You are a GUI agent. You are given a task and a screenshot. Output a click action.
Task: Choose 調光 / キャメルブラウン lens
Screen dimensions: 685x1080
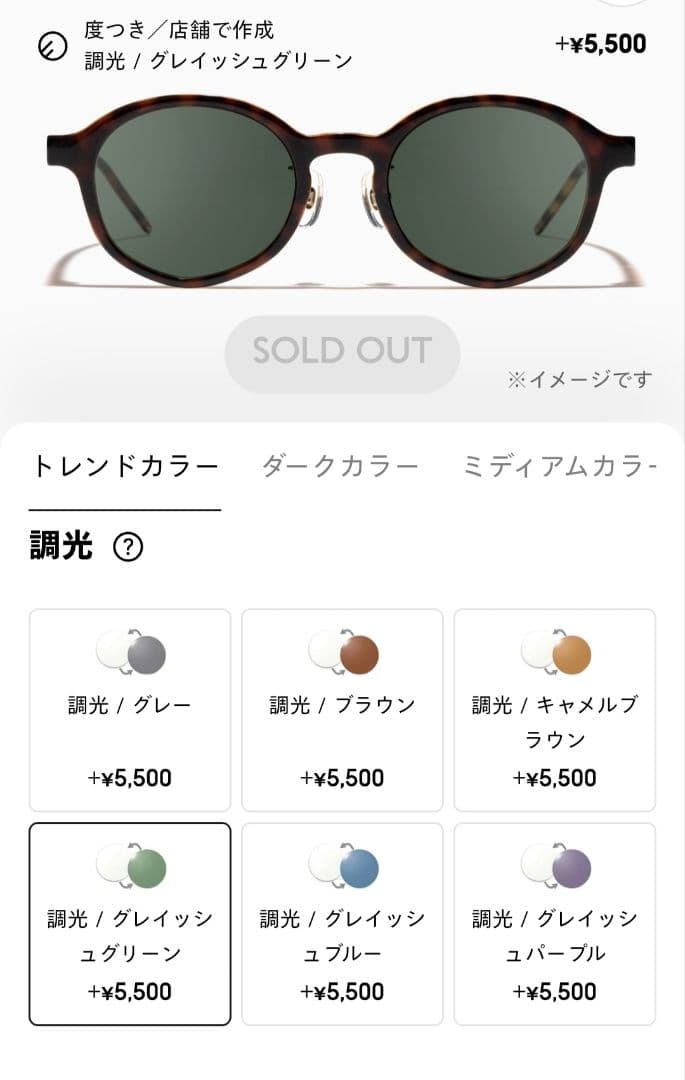coord(555,710)
